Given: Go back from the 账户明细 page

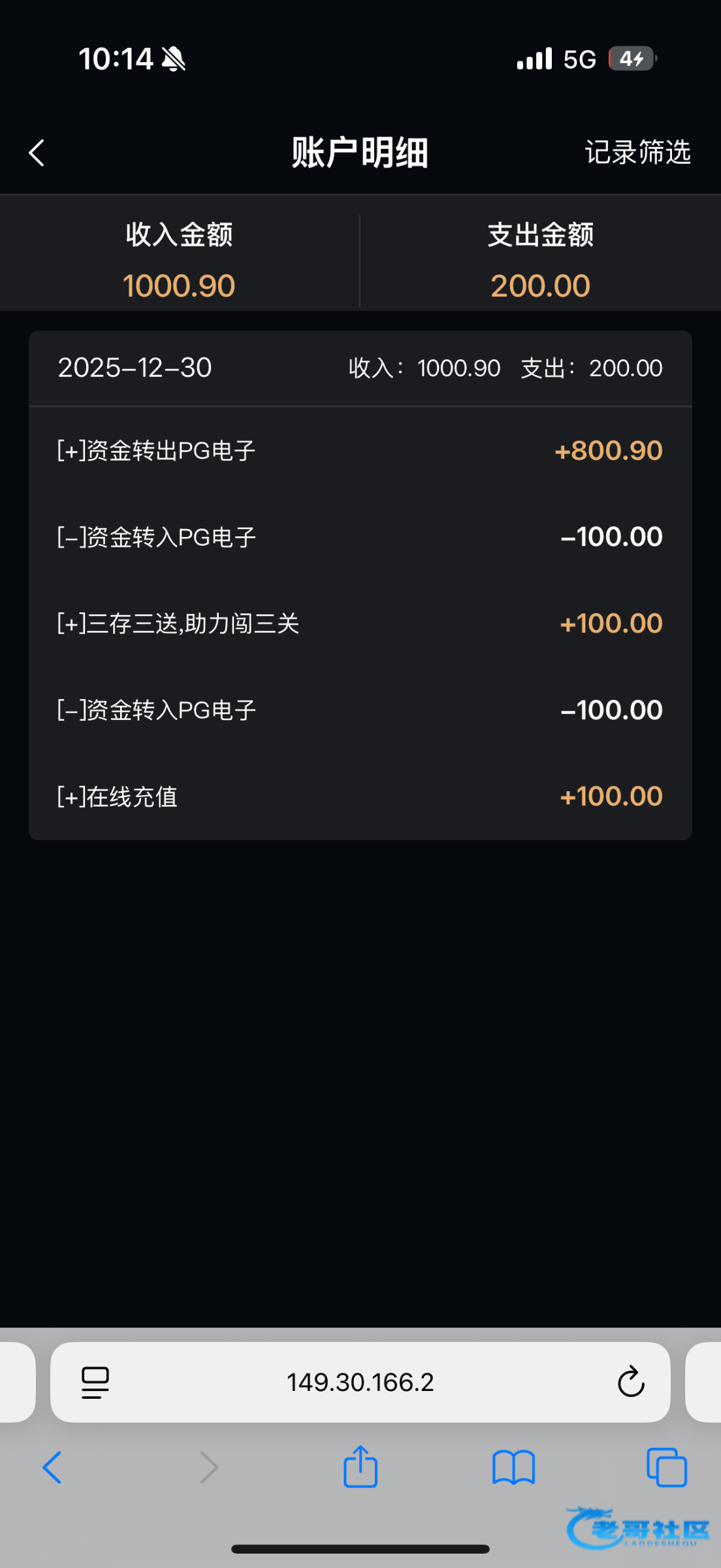Looking at the screenshot, I should (37, 153).
